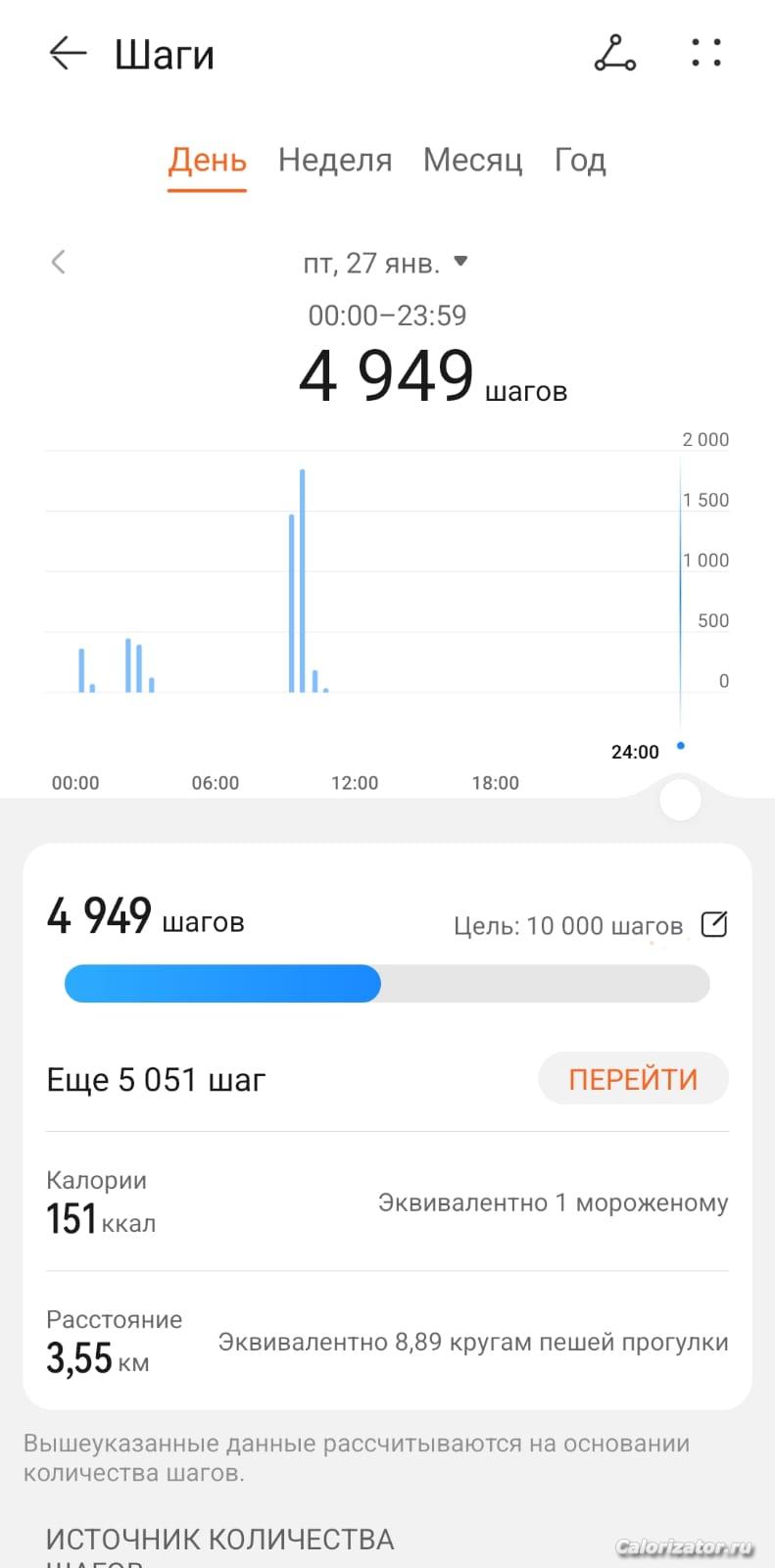Select the День tab
This screenshot has width=775, height=1568.
[207, 160]
